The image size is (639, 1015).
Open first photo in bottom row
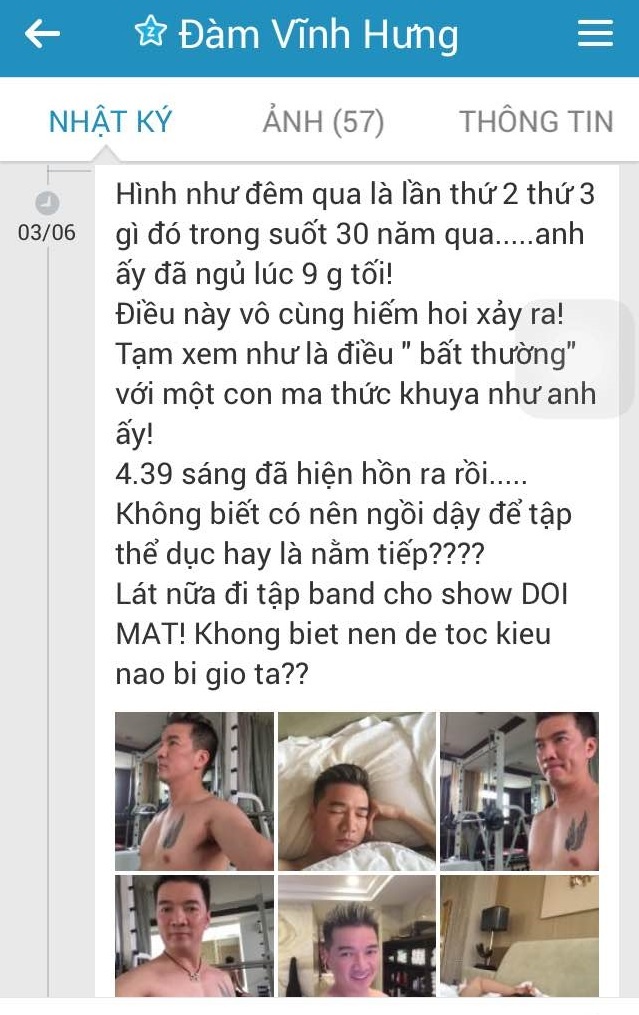pos(194,935)
